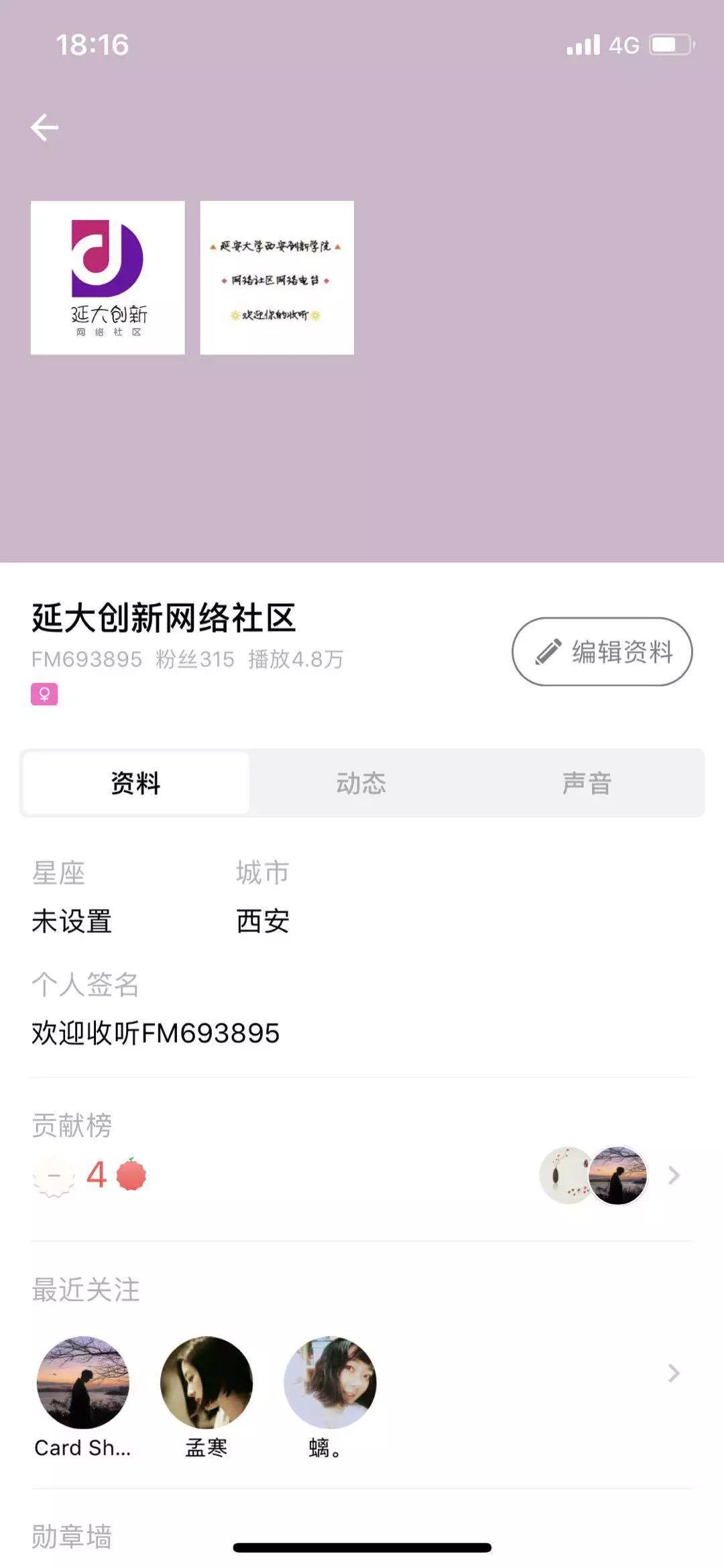
Task: Click the profile name 延大创新网络社区
Action: tap(164, 617)
